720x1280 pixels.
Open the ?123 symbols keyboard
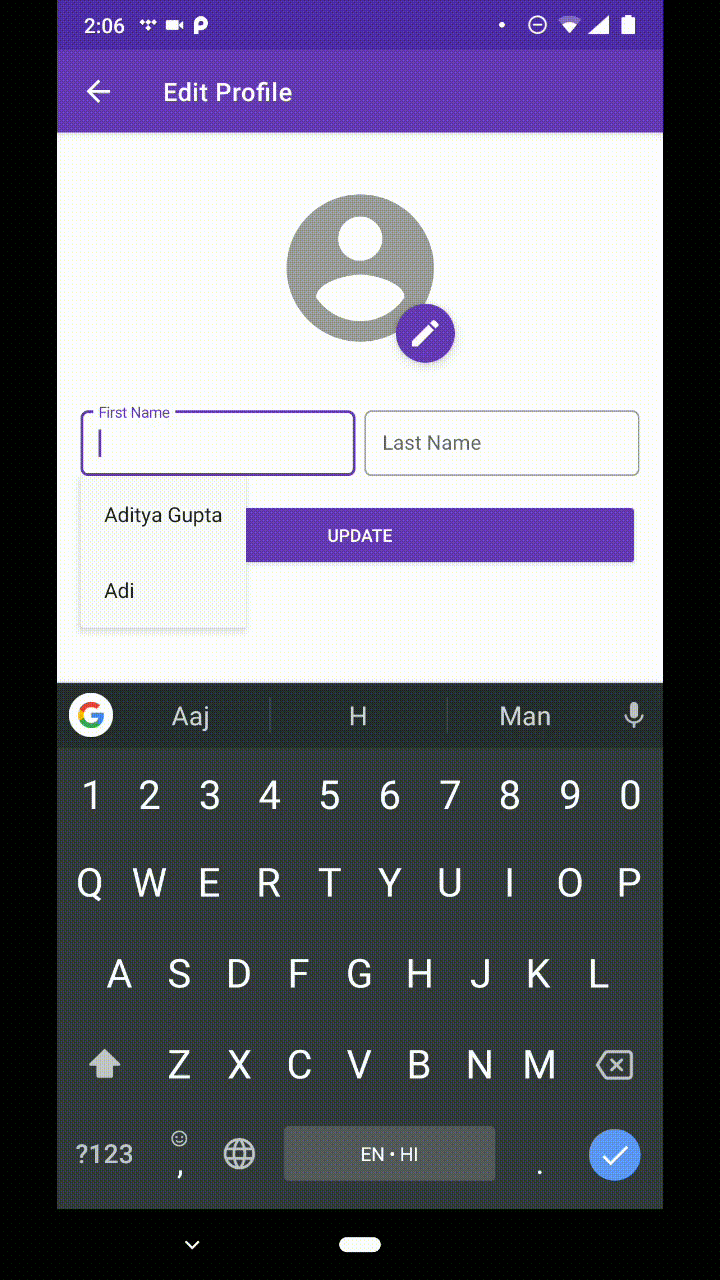point(104,1154)
